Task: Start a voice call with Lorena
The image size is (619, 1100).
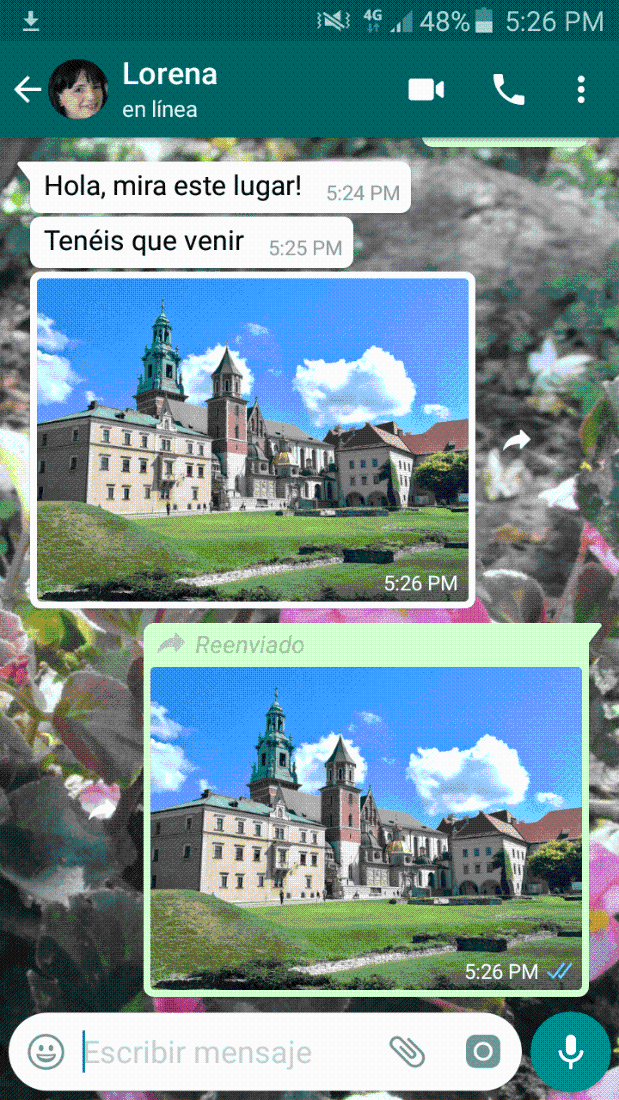Action: [508, 90]
